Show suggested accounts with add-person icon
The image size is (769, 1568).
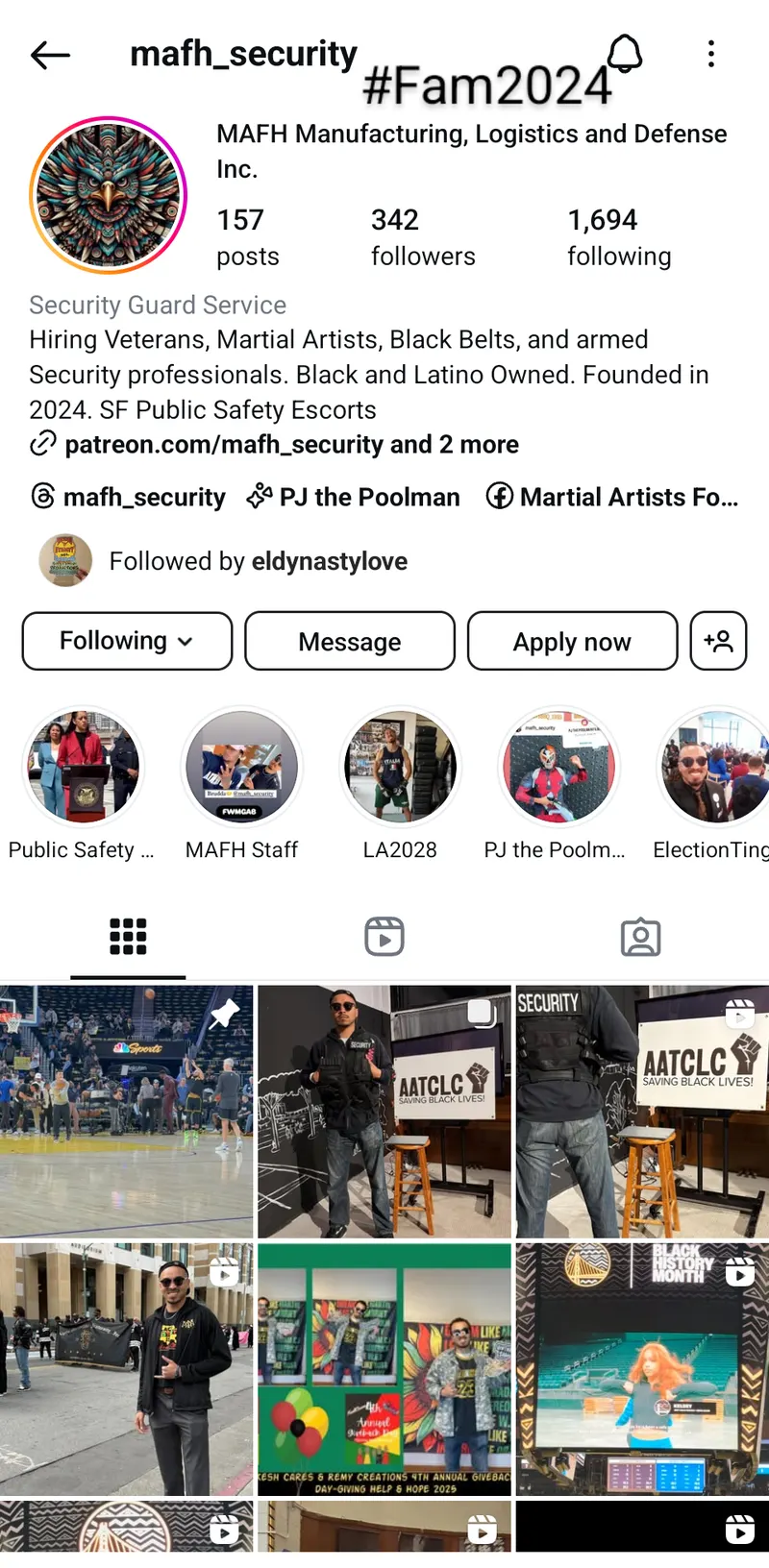(x=718, y=641)
